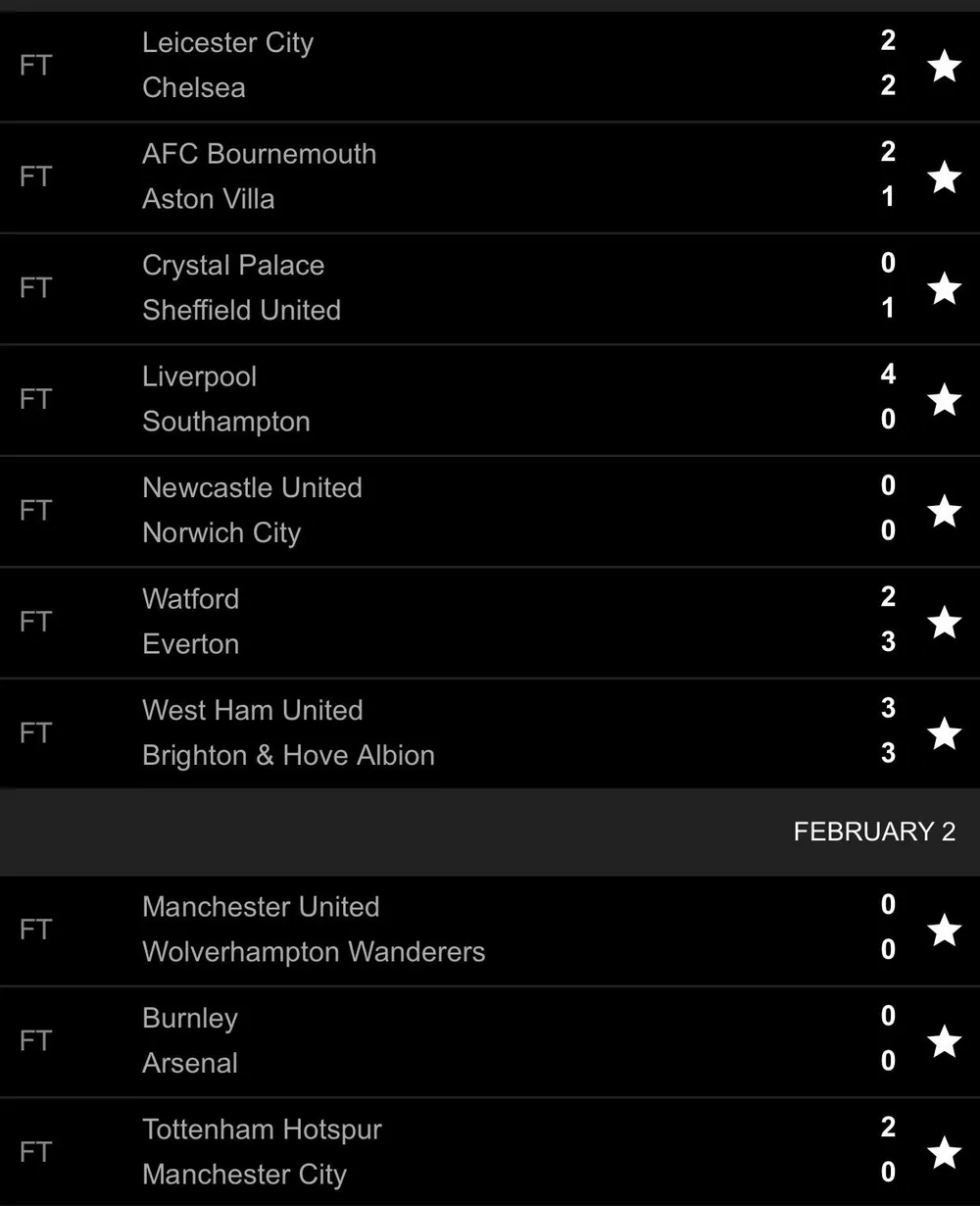980x1206 pixels.
Task: Favorite the Tottenham vs Manchester City star
Action: coord(944,1152)
